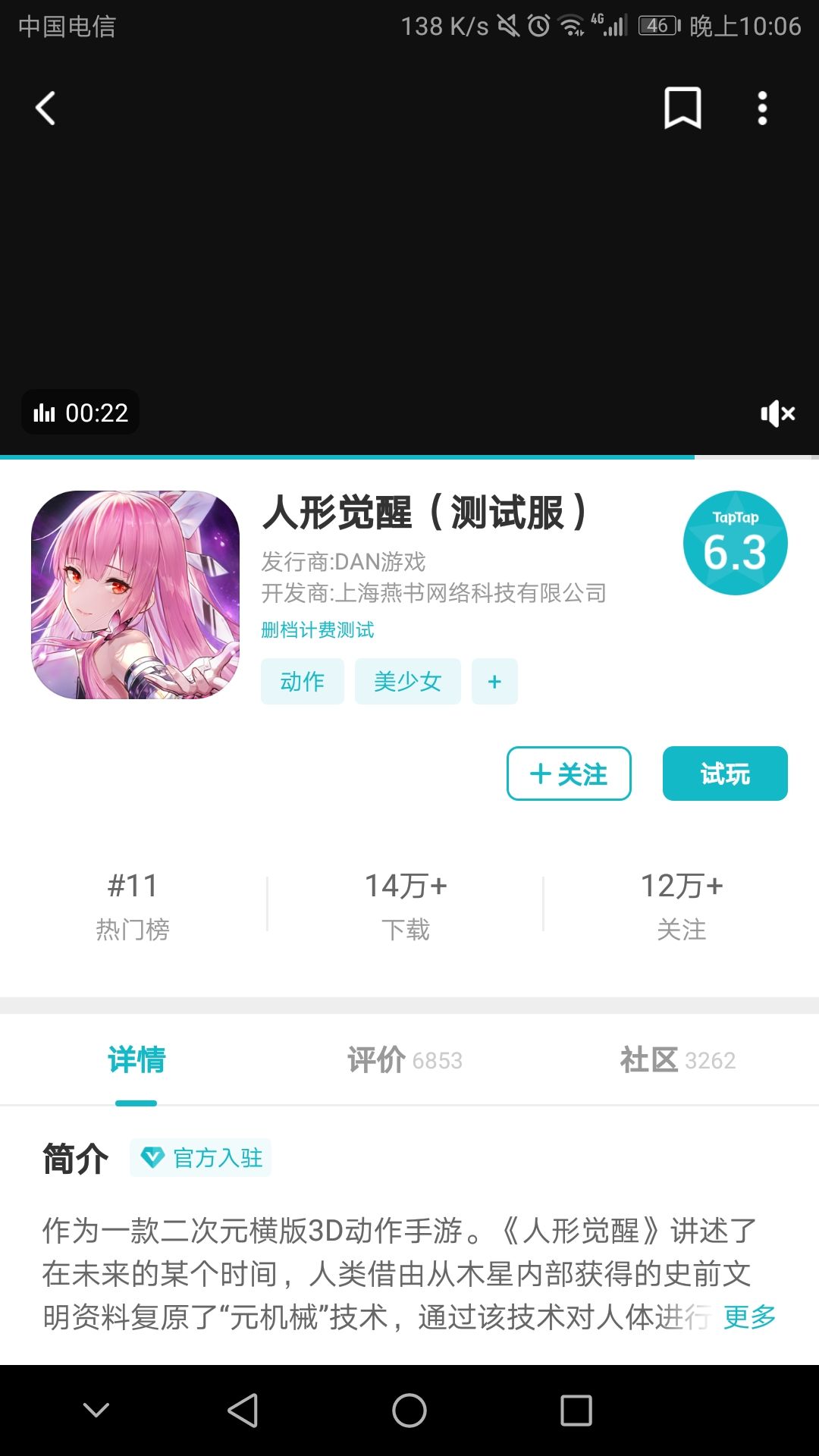Viewport: 819px width, 1456px height.
Task: Unmute the video with the speaker icon
Action: [777, 412]
